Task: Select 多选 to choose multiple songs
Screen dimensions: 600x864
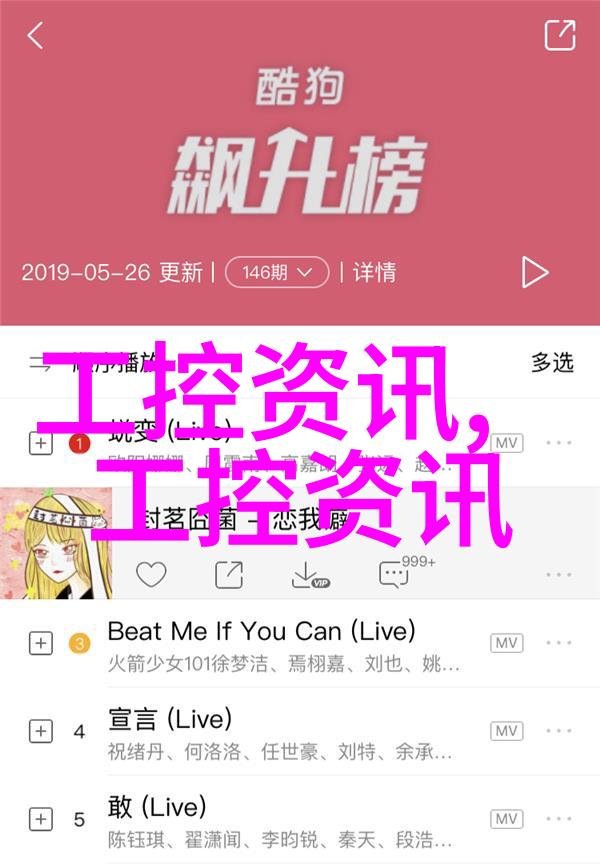Action: coord(551,361)
